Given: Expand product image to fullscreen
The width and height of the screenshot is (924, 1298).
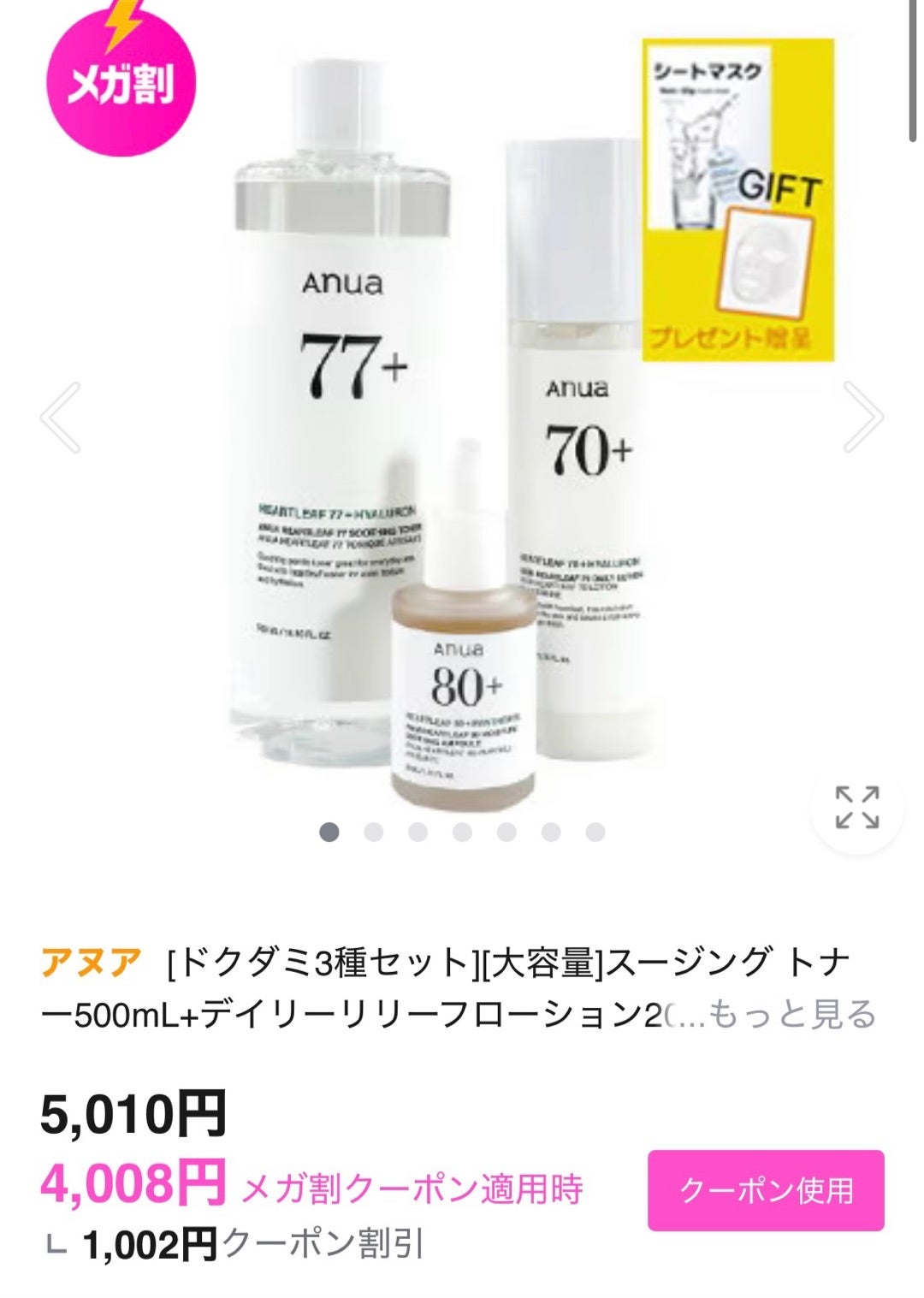Looking at the screenshot, I should (x=856, y=807).
